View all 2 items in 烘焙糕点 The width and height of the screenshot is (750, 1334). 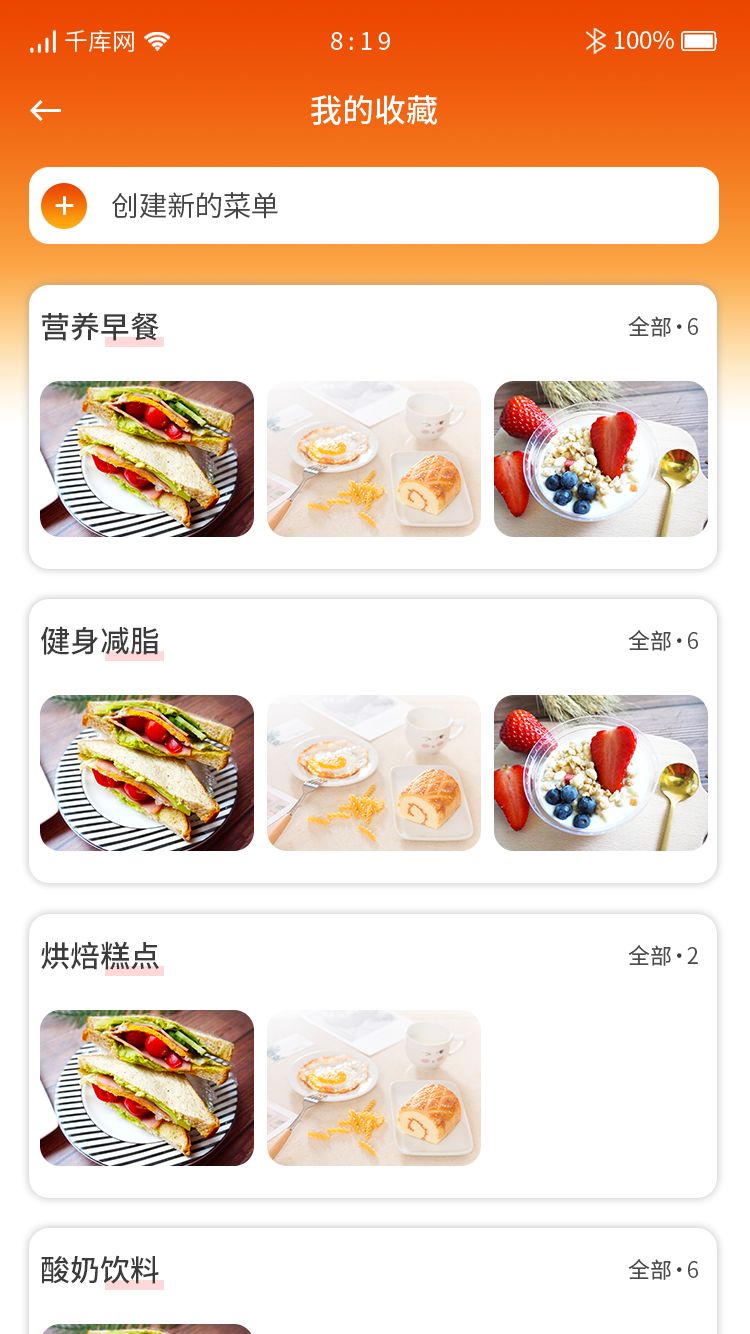(x=663, y=956)
